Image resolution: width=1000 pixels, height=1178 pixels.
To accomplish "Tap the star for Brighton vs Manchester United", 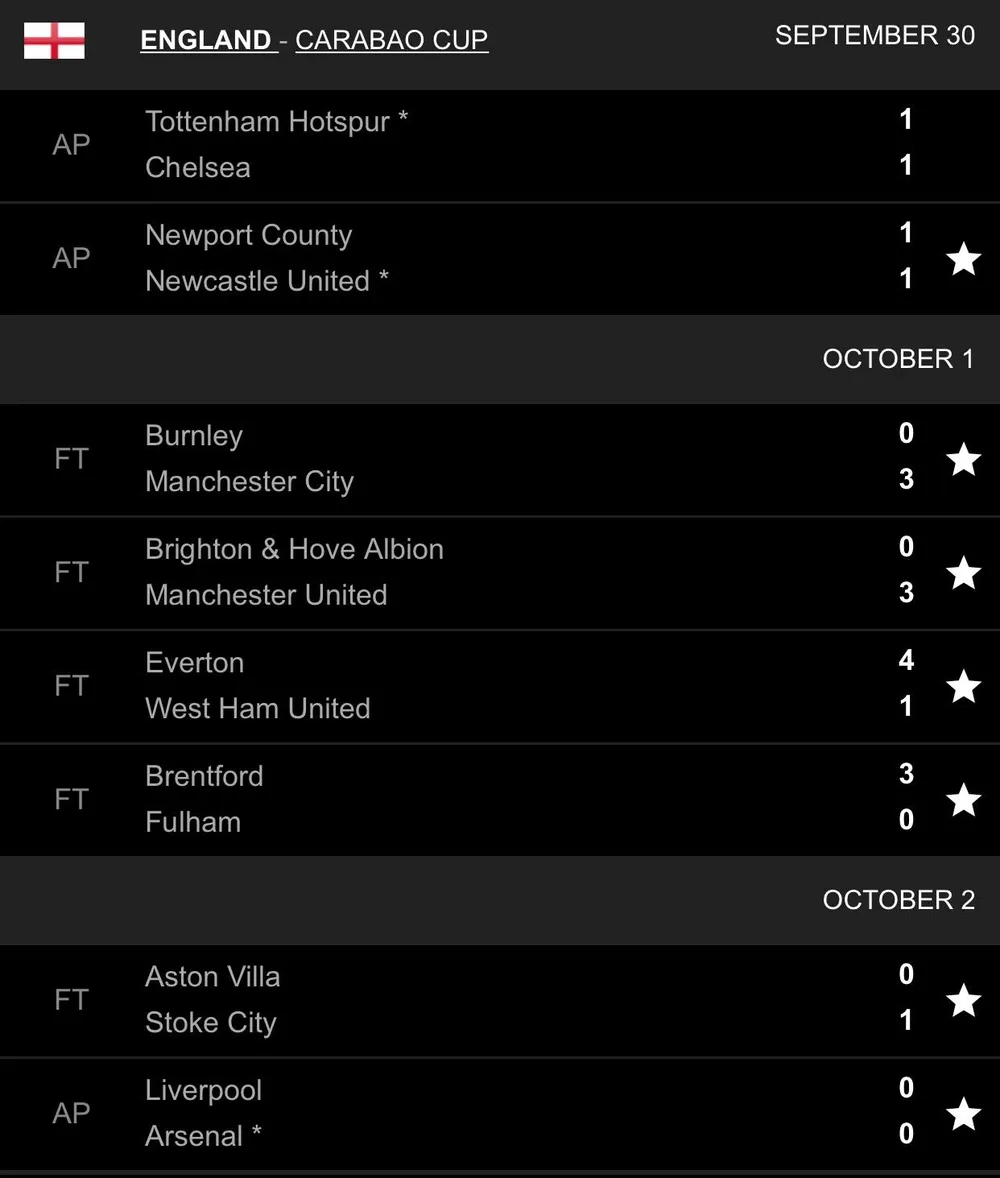I will click(x=963, y=573).
